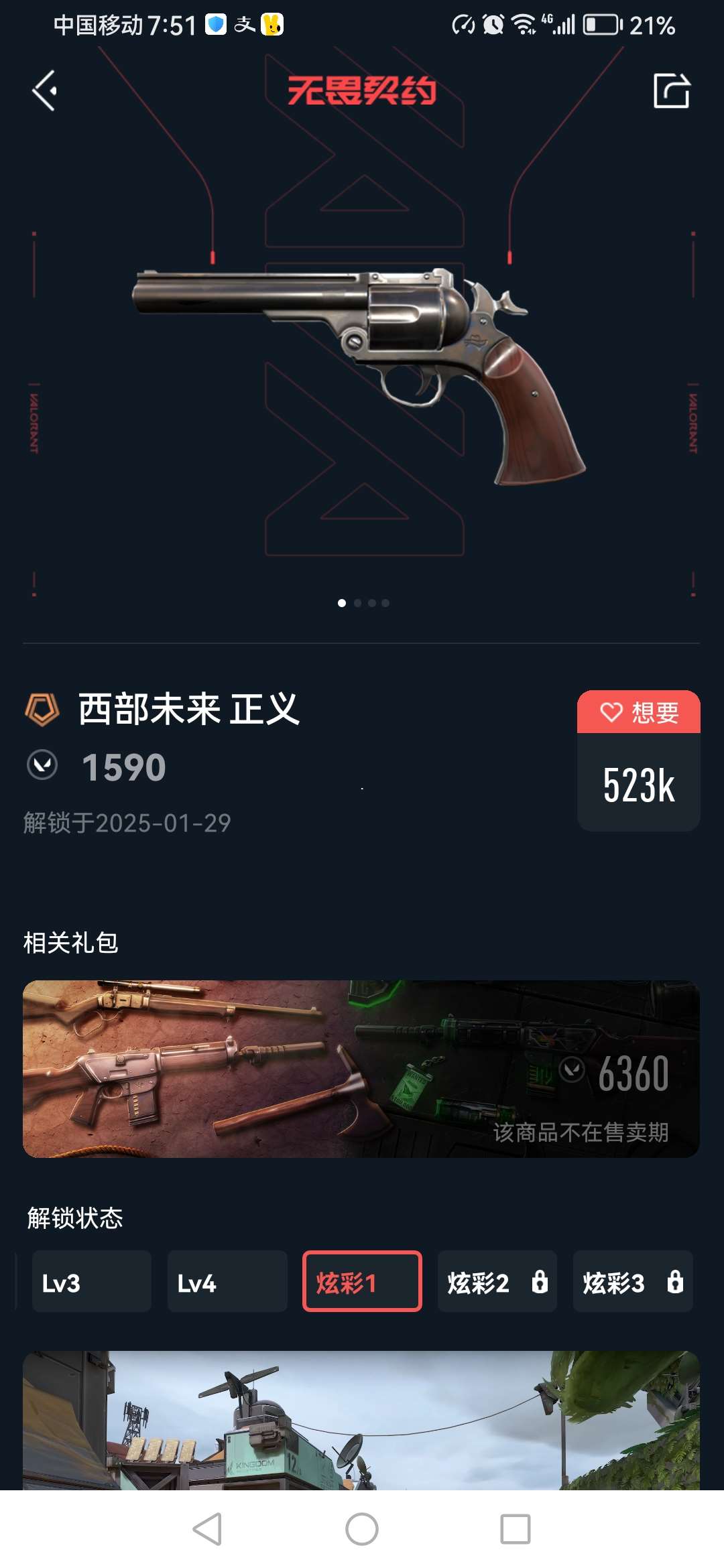Tap the system home button
The image size is (724, 1568).
click(x=362, y=1529)
